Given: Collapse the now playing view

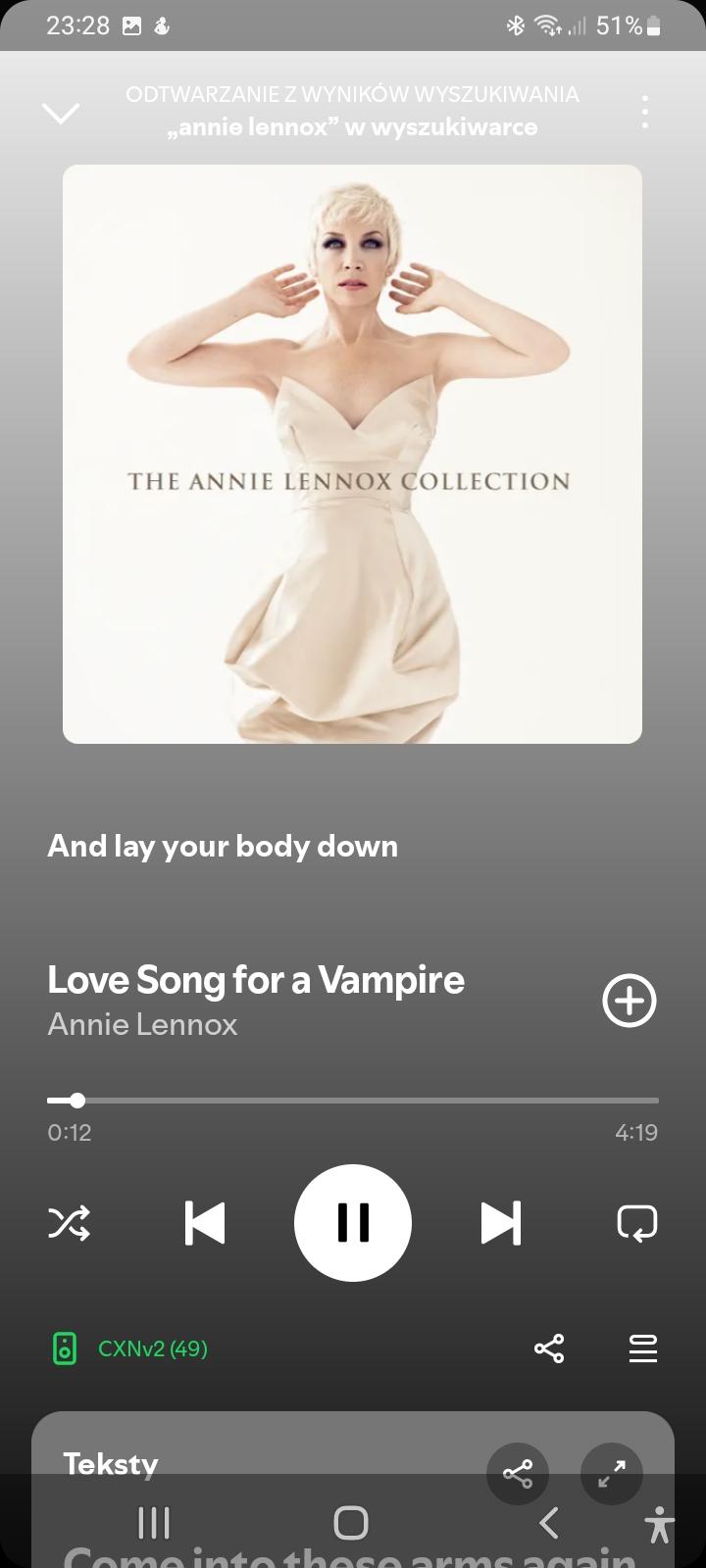Looking at the screenshot, I should [61, 113].
